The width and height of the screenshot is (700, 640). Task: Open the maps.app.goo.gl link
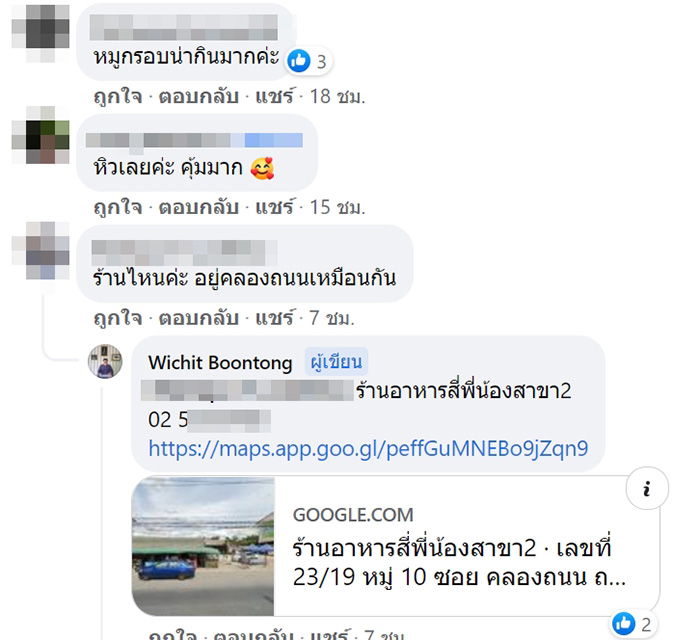[368, 448]
